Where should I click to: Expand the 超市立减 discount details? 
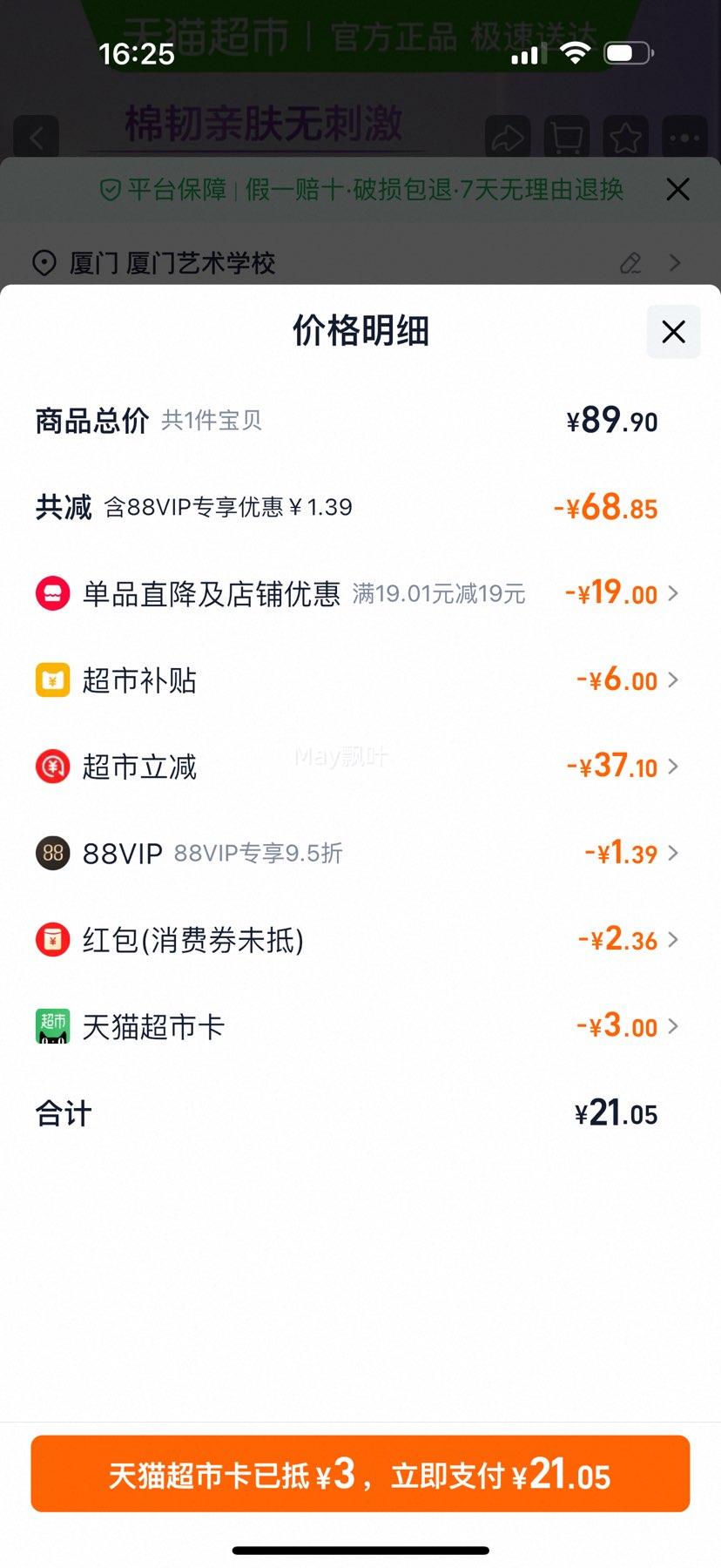671,767
